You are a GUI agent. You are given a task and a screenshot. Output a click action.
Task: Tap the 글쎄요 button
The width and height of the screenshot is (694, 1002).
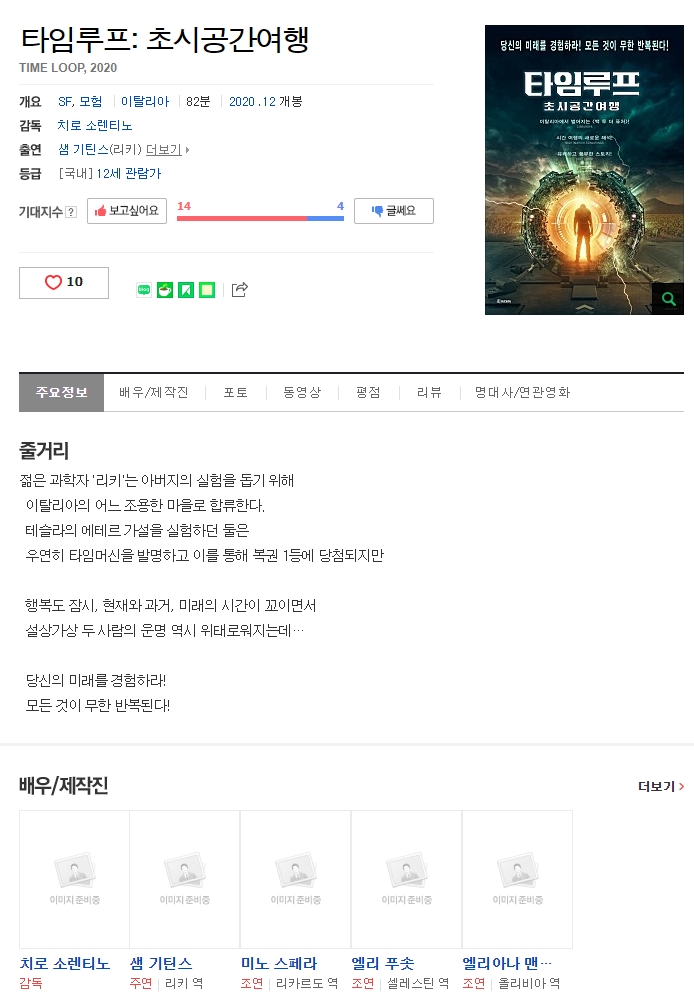point(393,211)
